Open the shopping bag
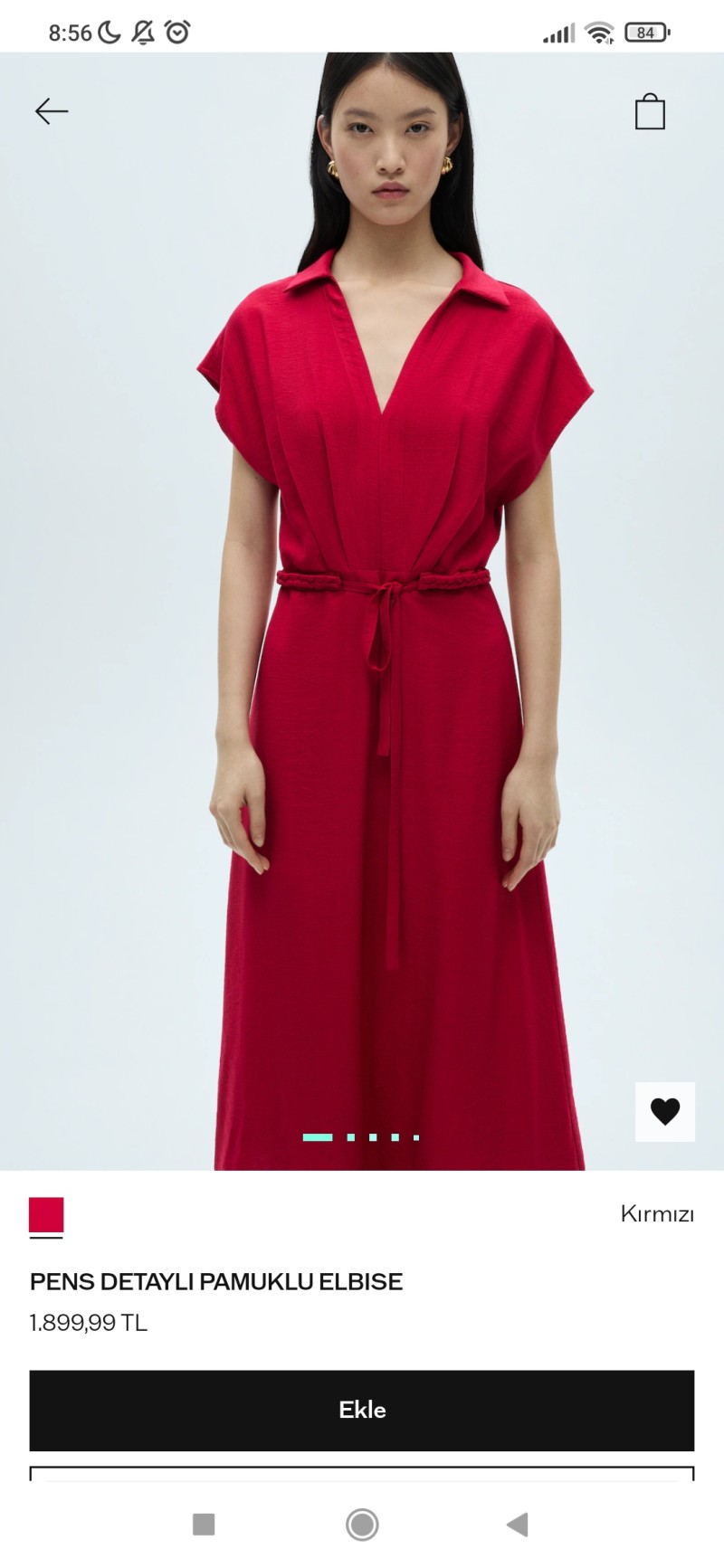This screenshot has width=724, height=1568. tap(650, 111)
